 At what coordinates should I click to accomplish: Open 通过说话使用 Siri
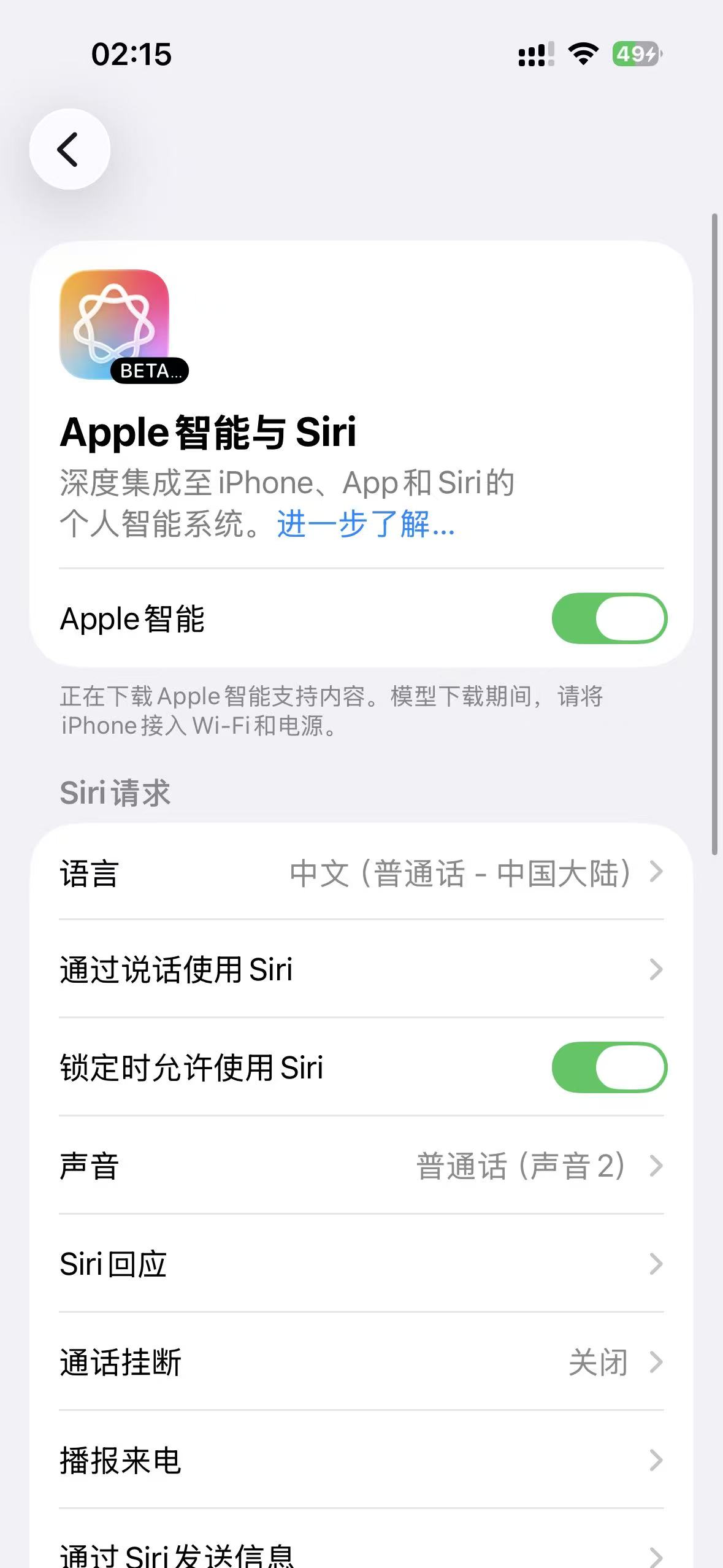pyautogui.click(x=361, y=969)
